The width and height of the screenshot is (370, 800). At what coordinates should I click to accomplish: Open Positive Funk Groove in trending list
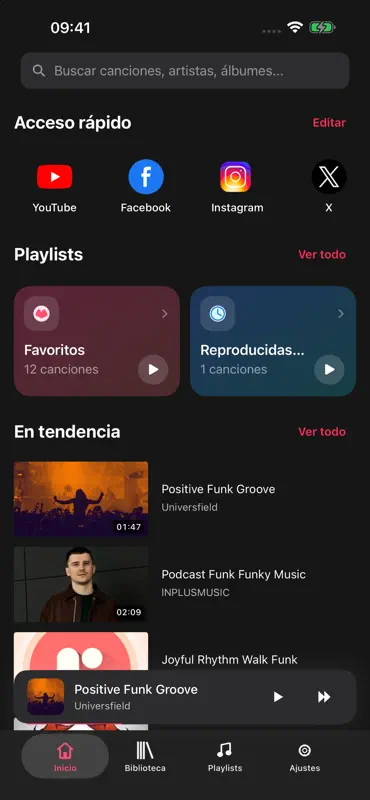(x=185, y=498)
